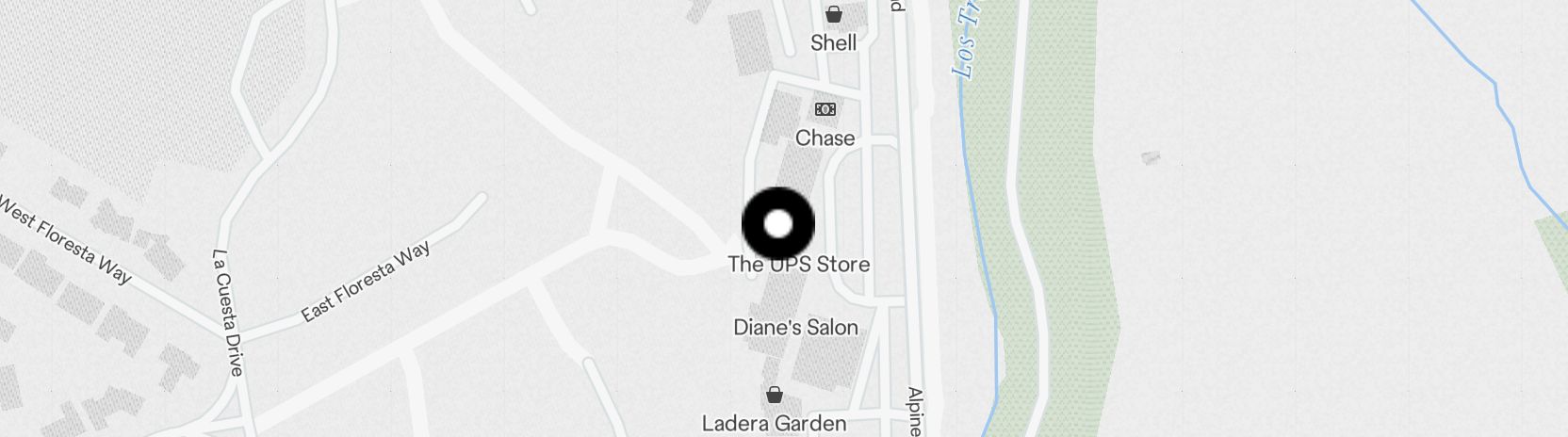Screen dimensions: 1568x437
Task: Select Diane's Salon on the map
Action: (x=795, y=328)
